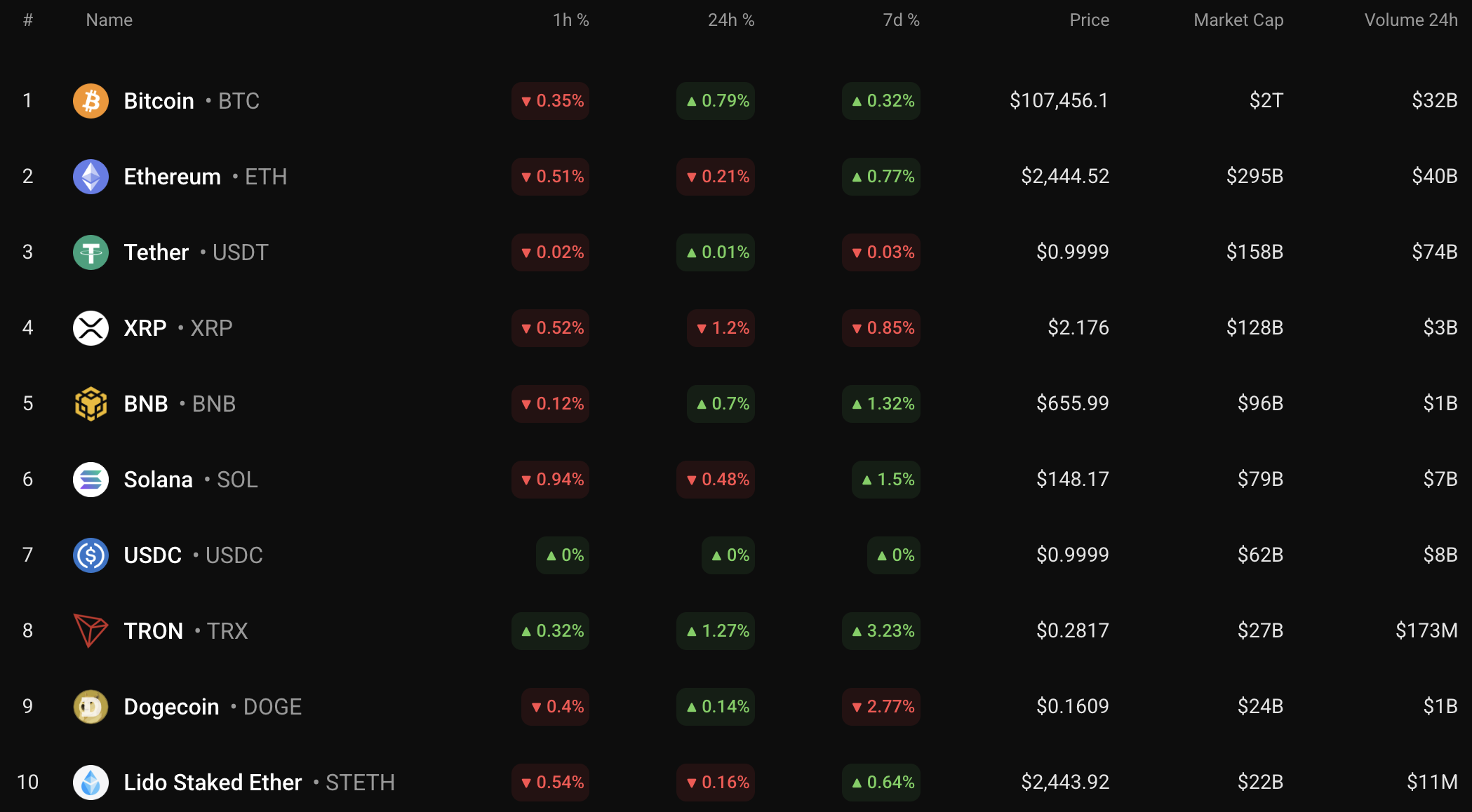Sort by the 24h % column
The image size is (1472, 812).
730,20
